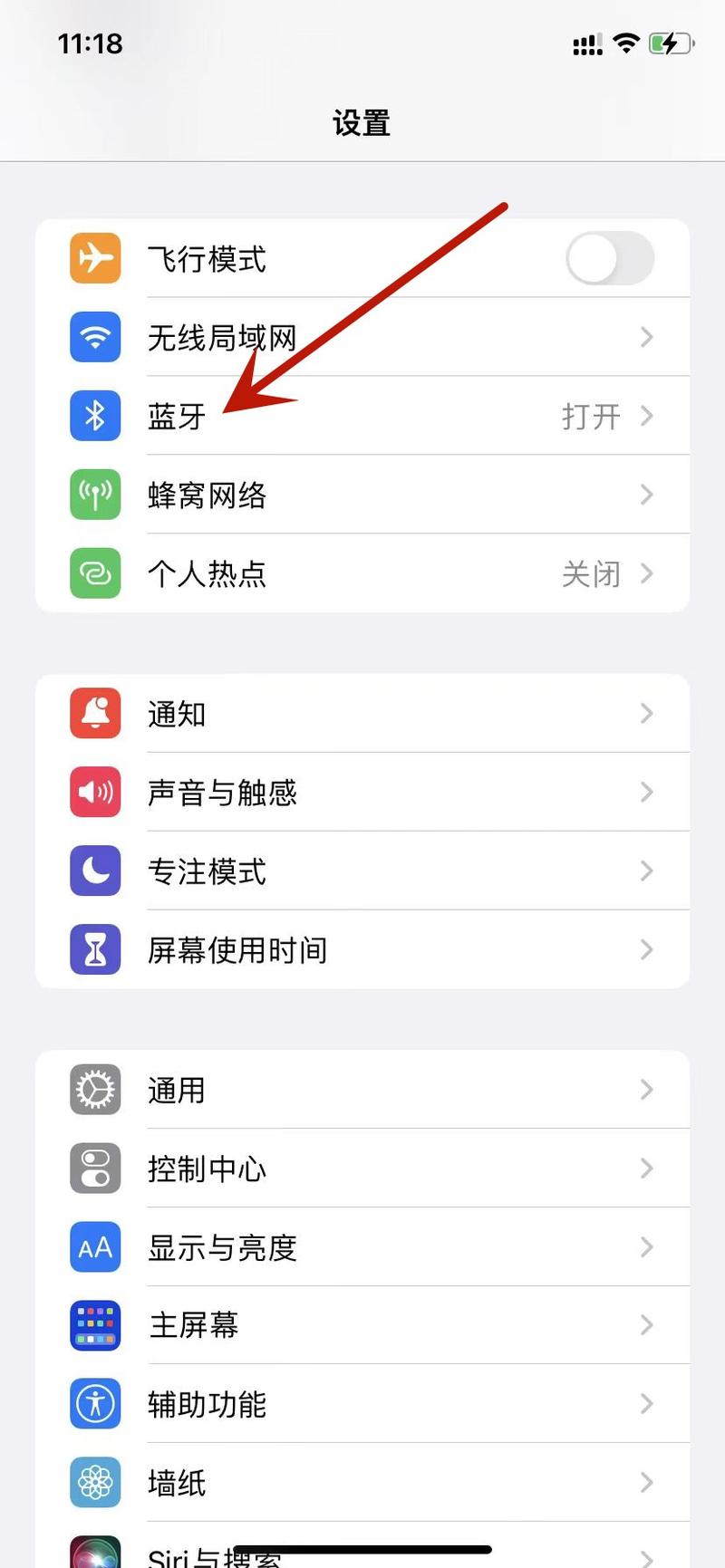The image size is (725, 1568).
Task: Click the sound and haptics speaker icon
Action: click(x=94, y=792)
